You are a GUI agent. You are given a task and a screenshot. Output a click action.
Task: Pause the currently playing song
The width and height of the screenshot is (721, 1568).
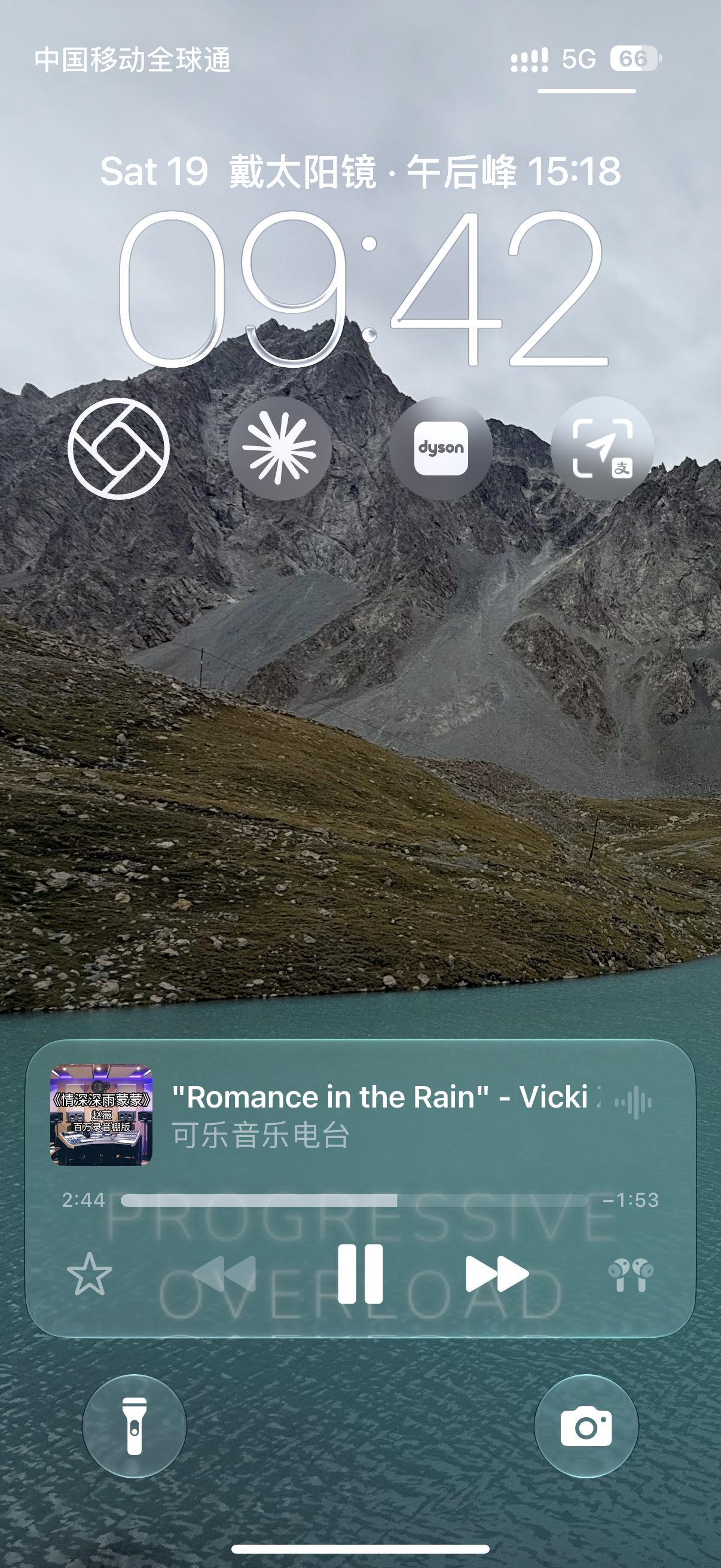point(360,1274)
